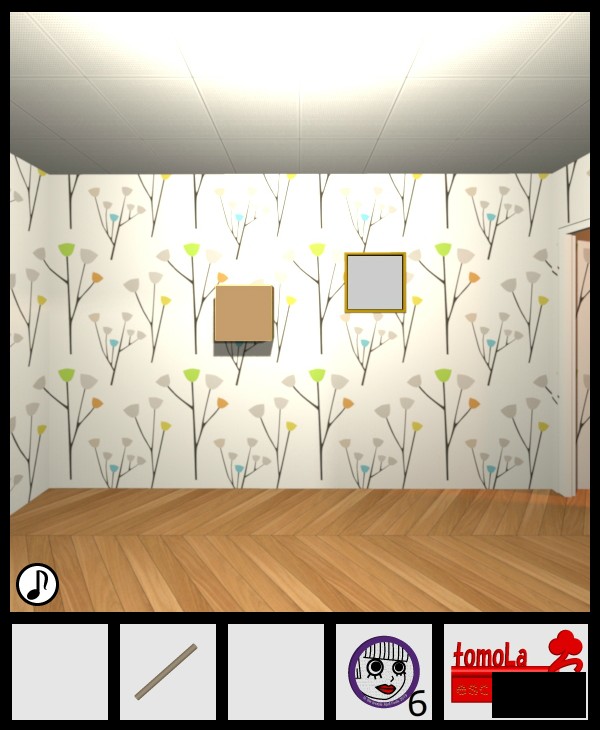Toggle the music note sound button
Screen dimensions: 600x730
click(x=37, y=584)
